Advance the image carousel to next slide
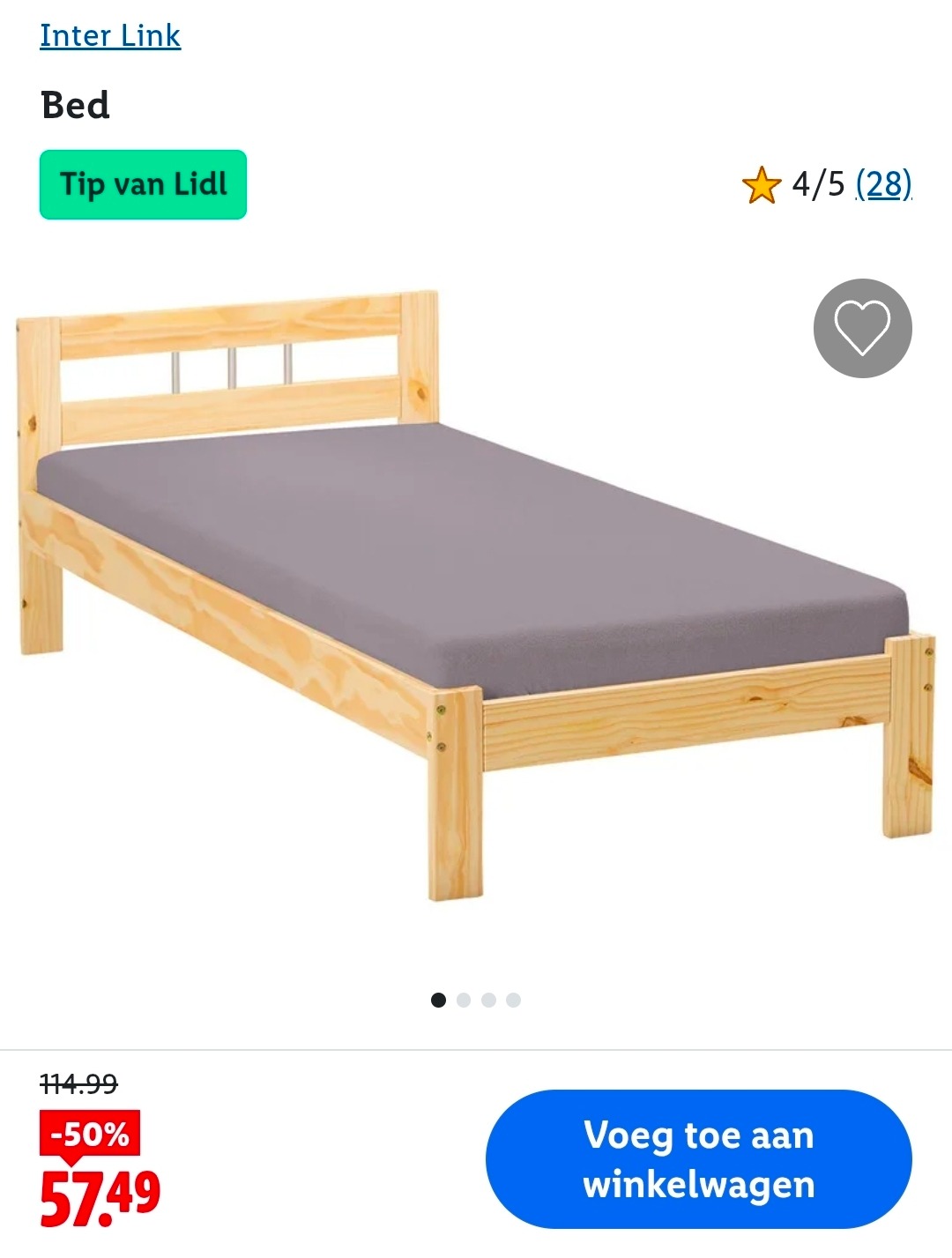Viewport: 952px width, 1258px height. tap(464, 999)
